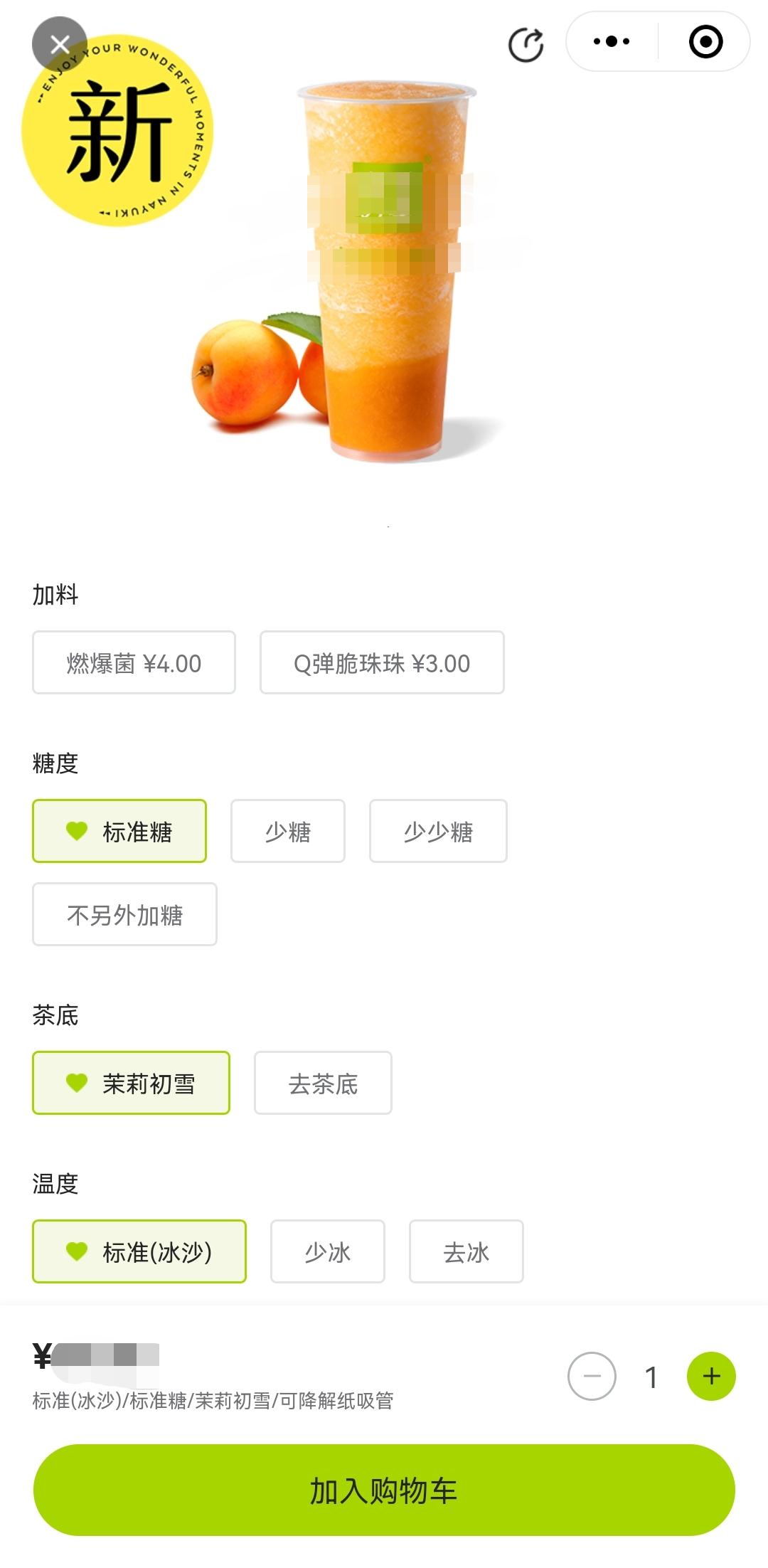Select 标准(冰沙) temperature
This screenshot has height=1568, width=768.
point(139,1251)
